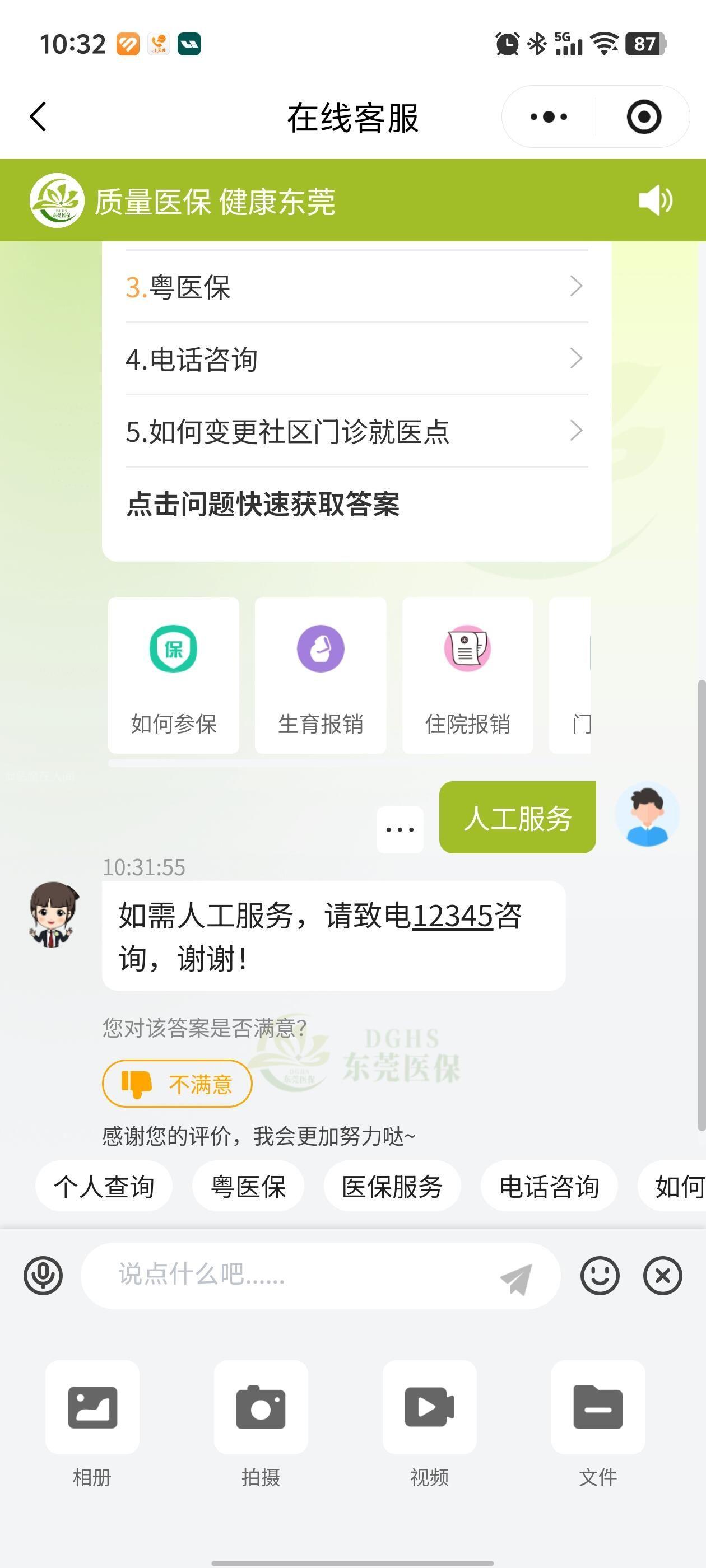Open the emoji picker
This screenshot has height=1568, width=706.
click(600, 1275)
